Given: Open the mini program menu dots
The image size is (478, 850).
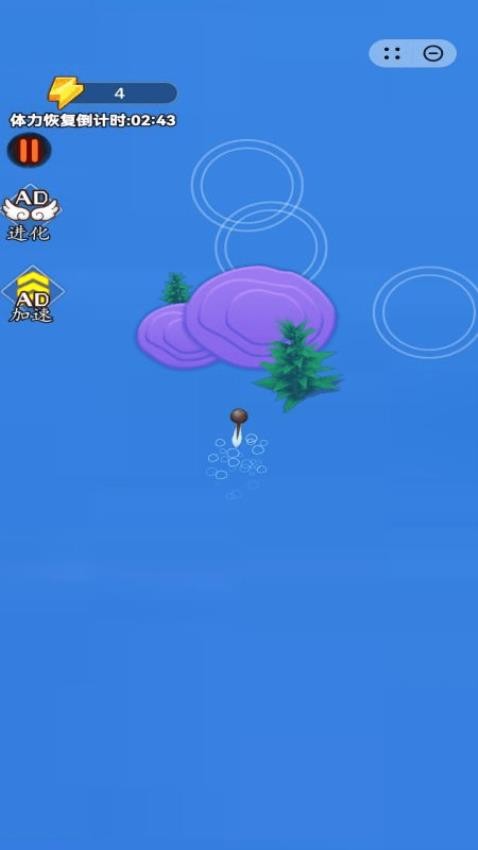Looking at the screenshot, I should (392, 53).
